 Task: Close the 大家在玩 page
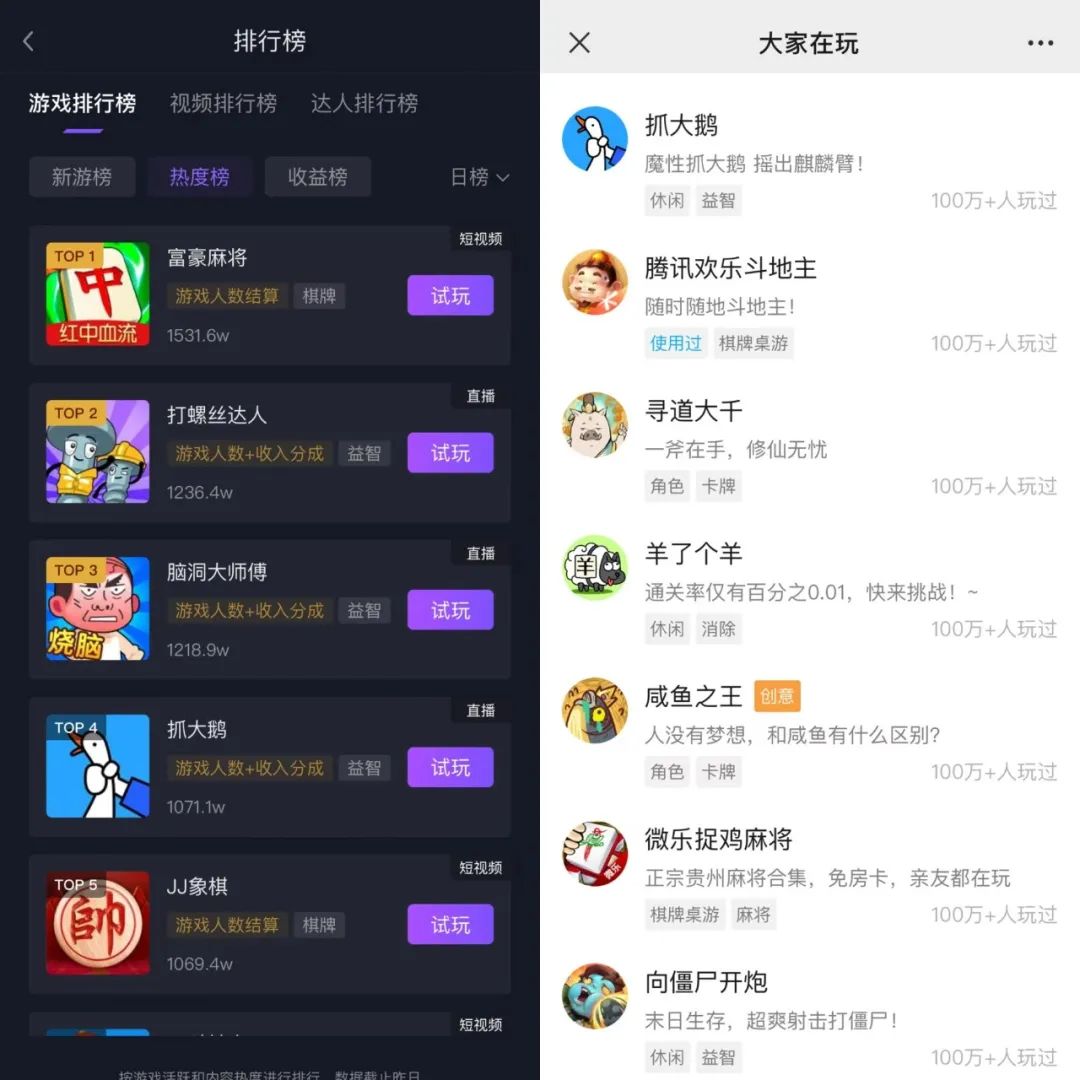click(579, 43)
